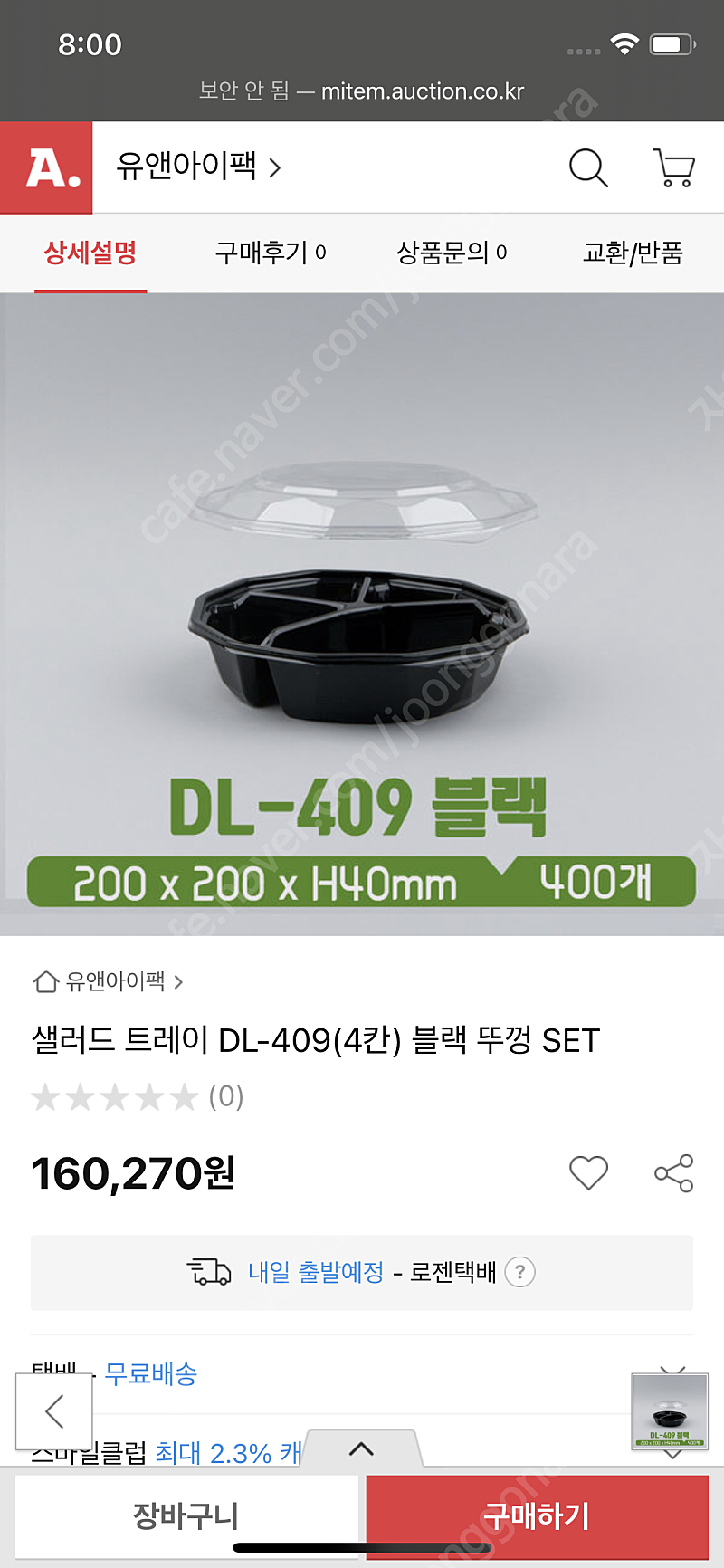This screenshot has height=1568, width=724.
Task: Select the 상세설명 tab
Action: pyautogui.click(x=90, y=253)
